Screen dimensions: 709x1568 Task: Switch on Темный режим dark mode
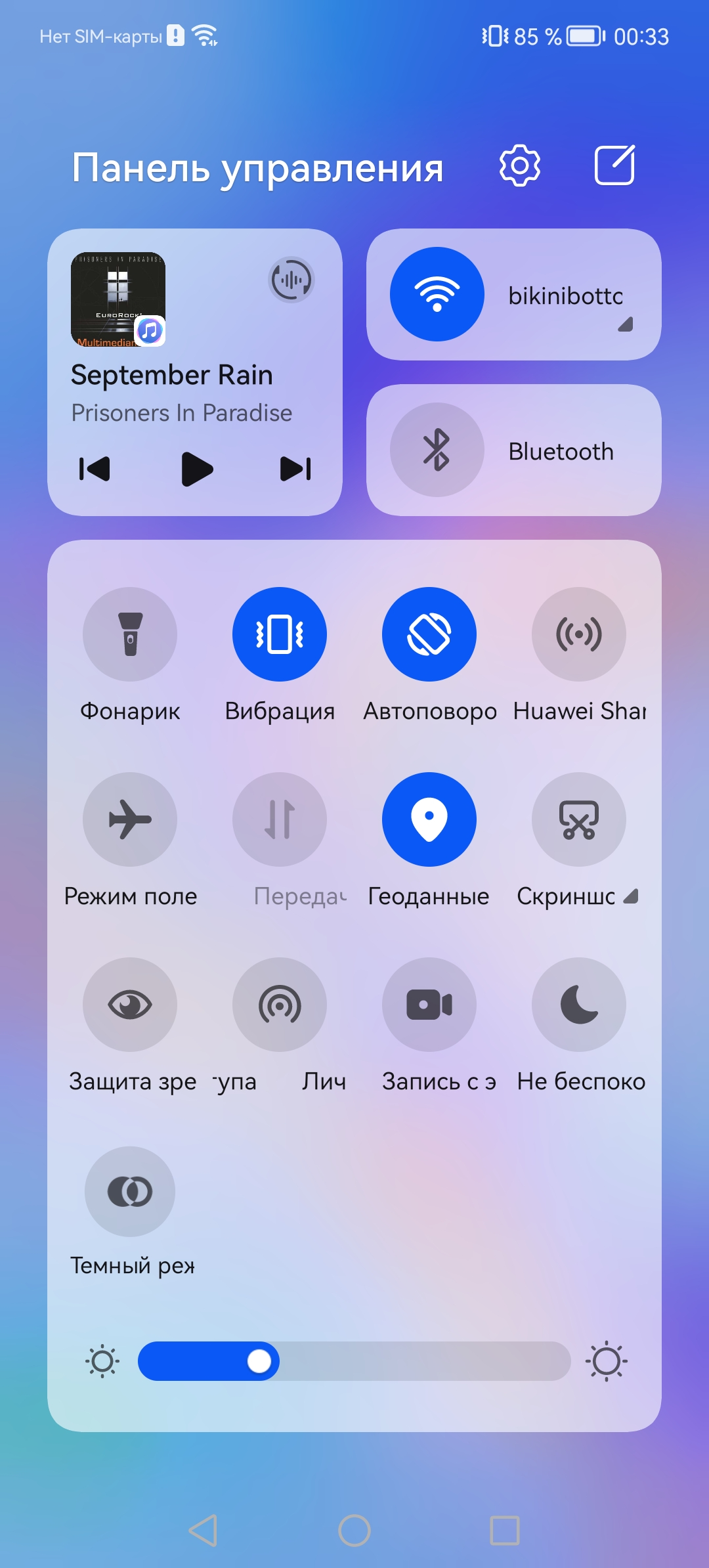(x=130, y=1192)
